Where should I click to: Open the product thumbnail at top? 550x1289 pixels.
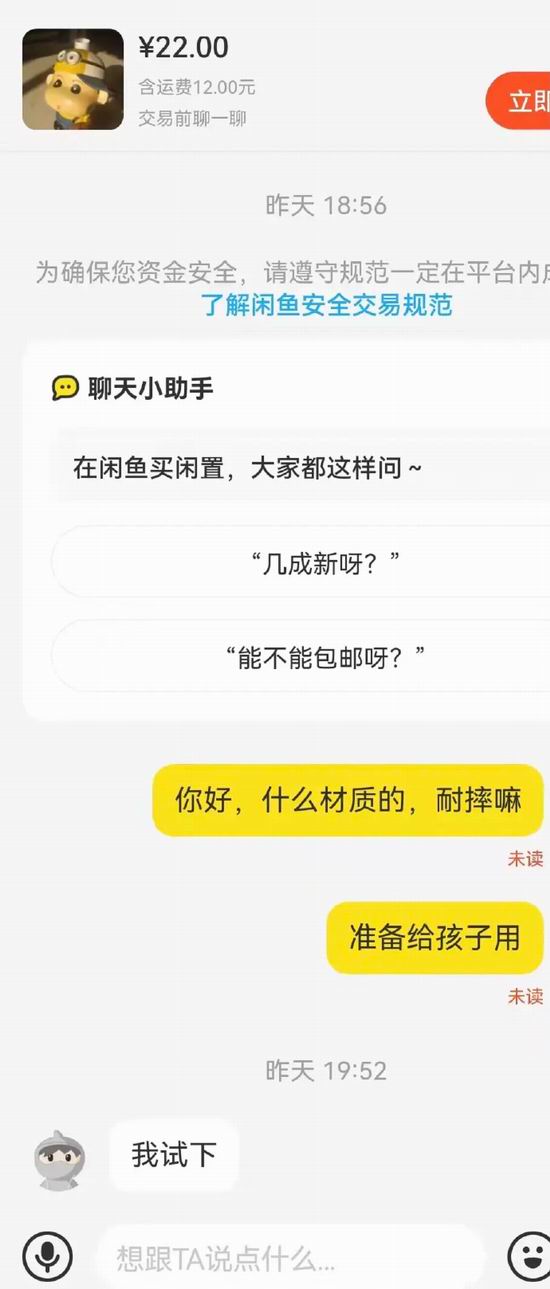point(73,79)
